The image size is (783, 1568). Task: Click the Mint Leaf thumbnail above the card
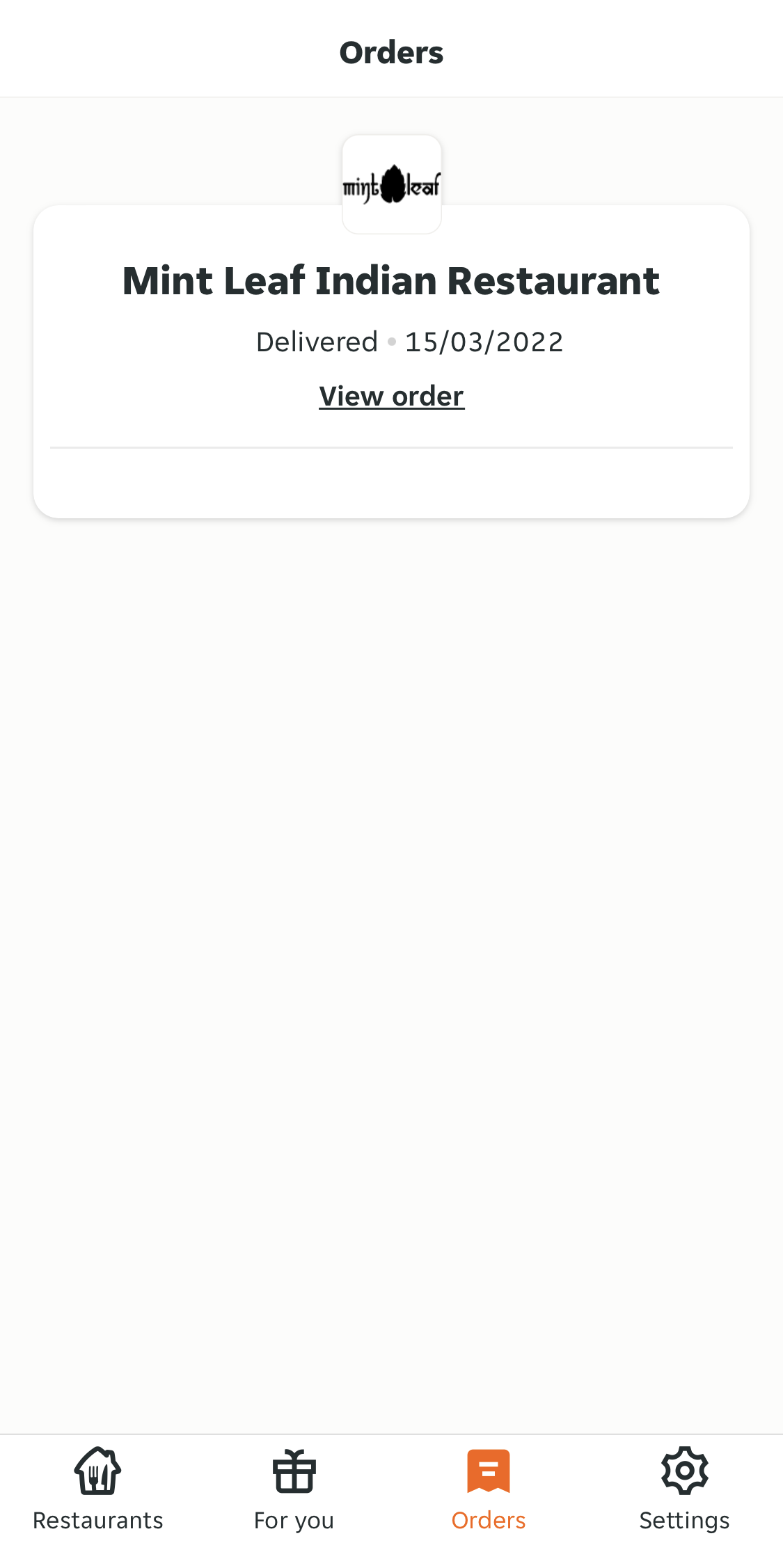pyautogui.click(x=391, y=184)
